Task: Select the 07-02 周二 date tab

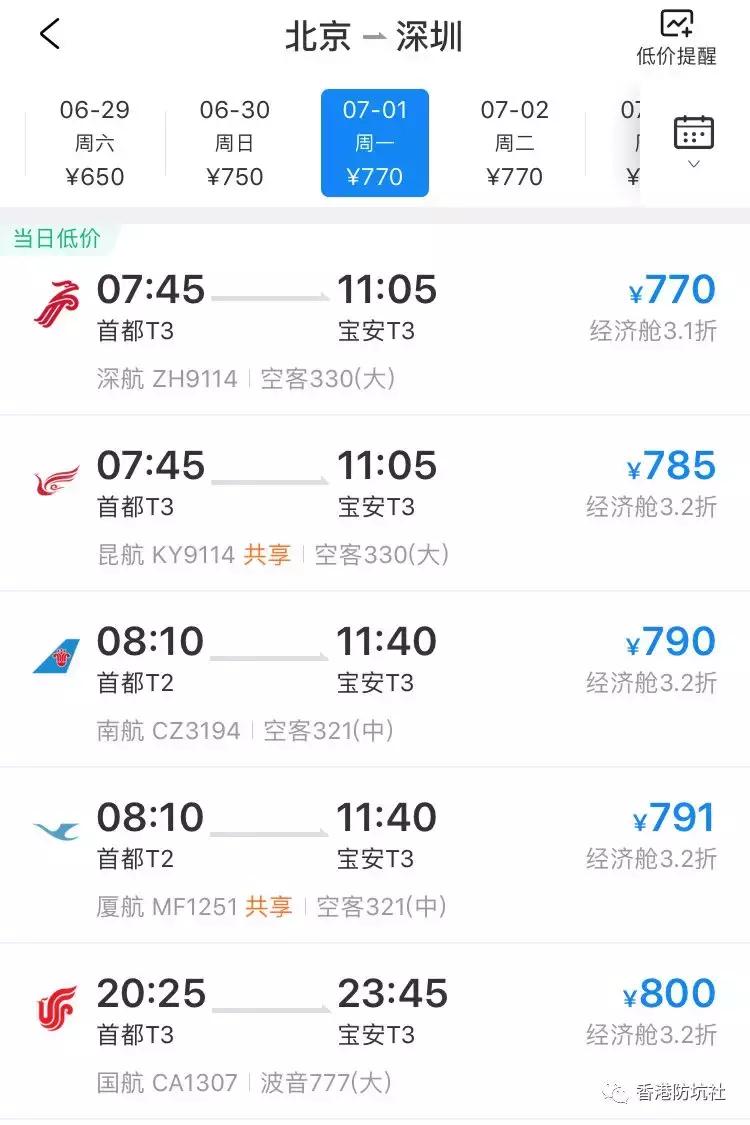Action: 513,140
